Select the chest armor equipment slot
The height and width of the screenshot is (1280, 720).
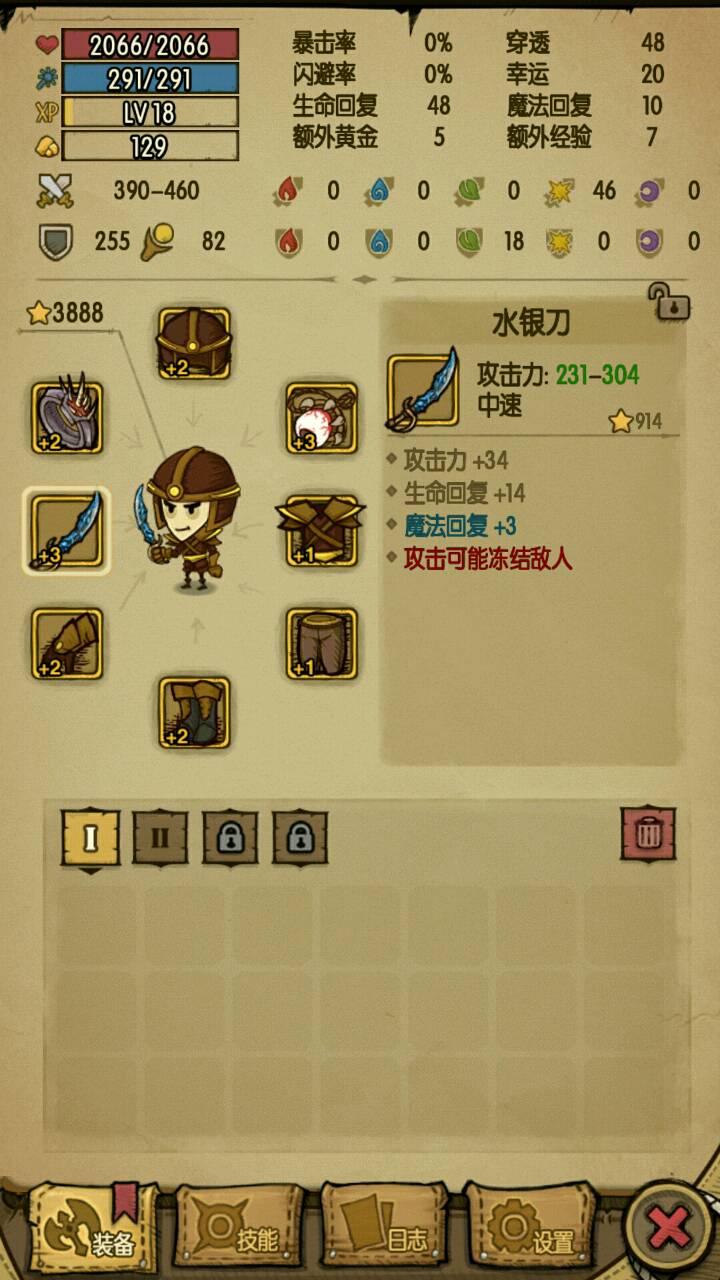click(x=321, y=531)
